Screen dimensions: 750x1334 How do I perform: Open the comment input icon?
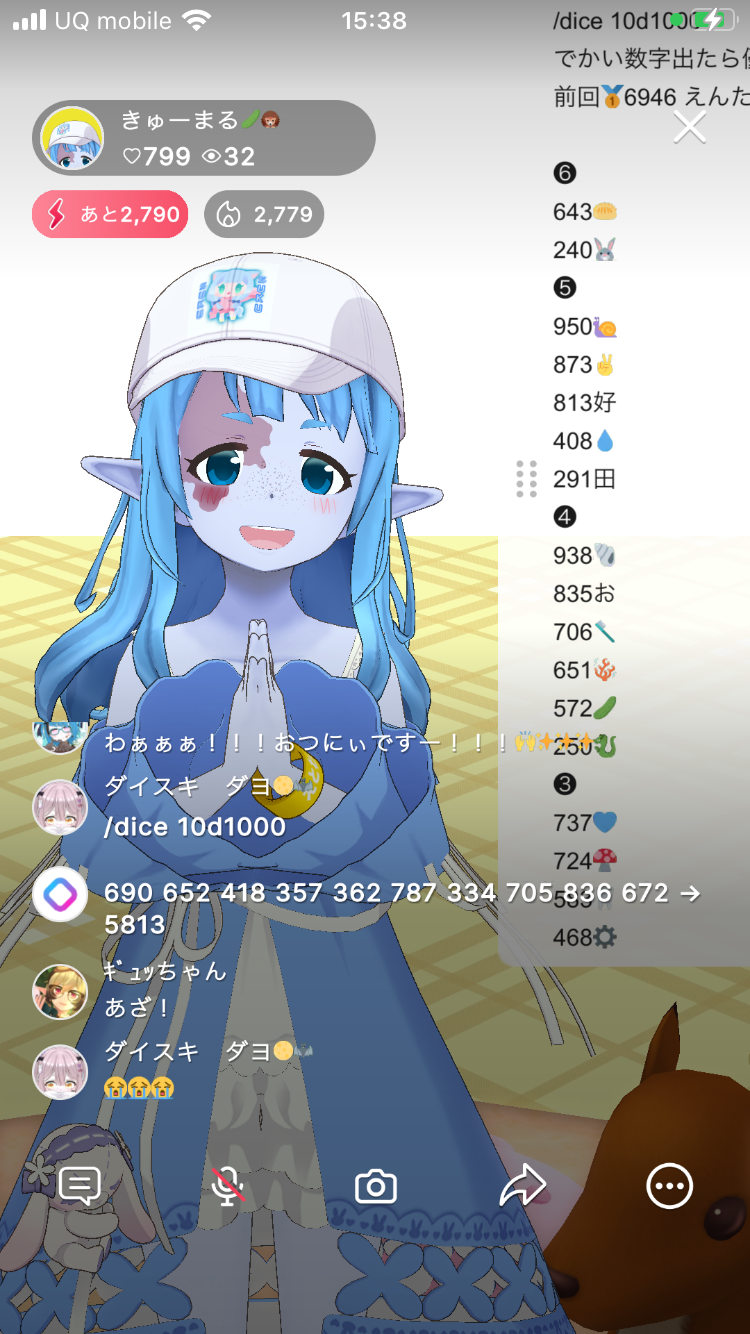(80, 1186)
